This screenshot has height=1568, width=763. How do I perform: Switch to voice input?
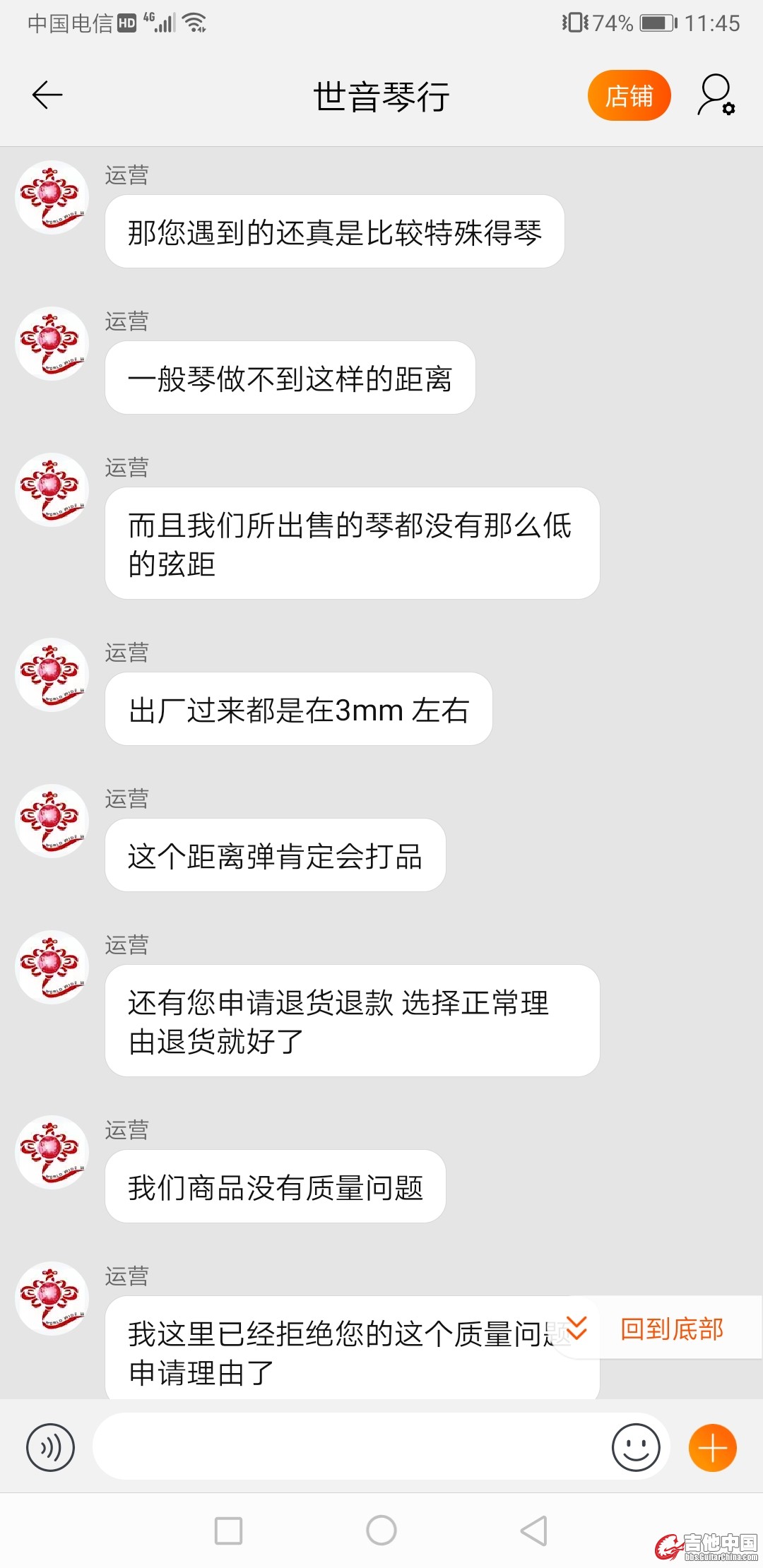(x=50, y=1447)
